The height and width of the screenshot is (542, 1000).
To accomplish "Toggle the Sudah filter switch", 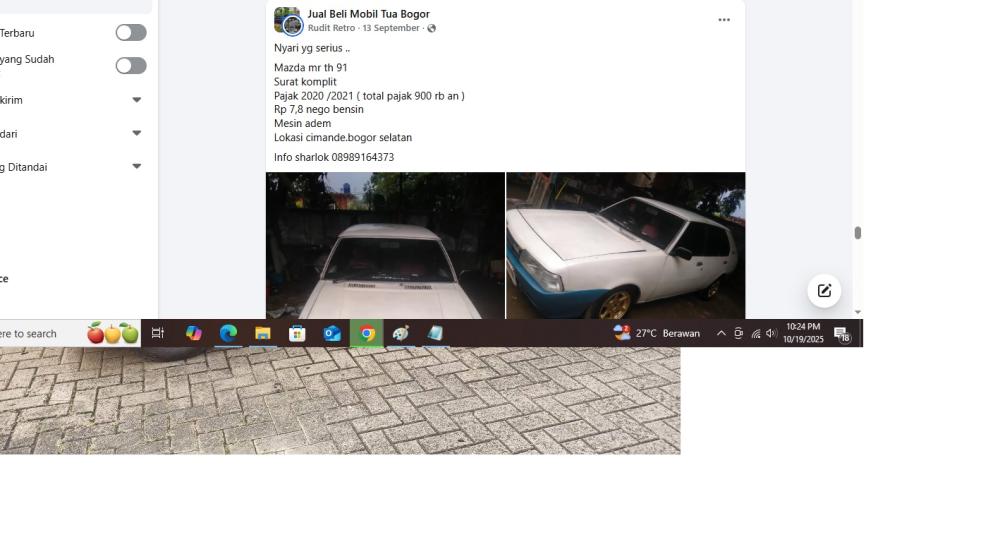I will click(131, 66).
